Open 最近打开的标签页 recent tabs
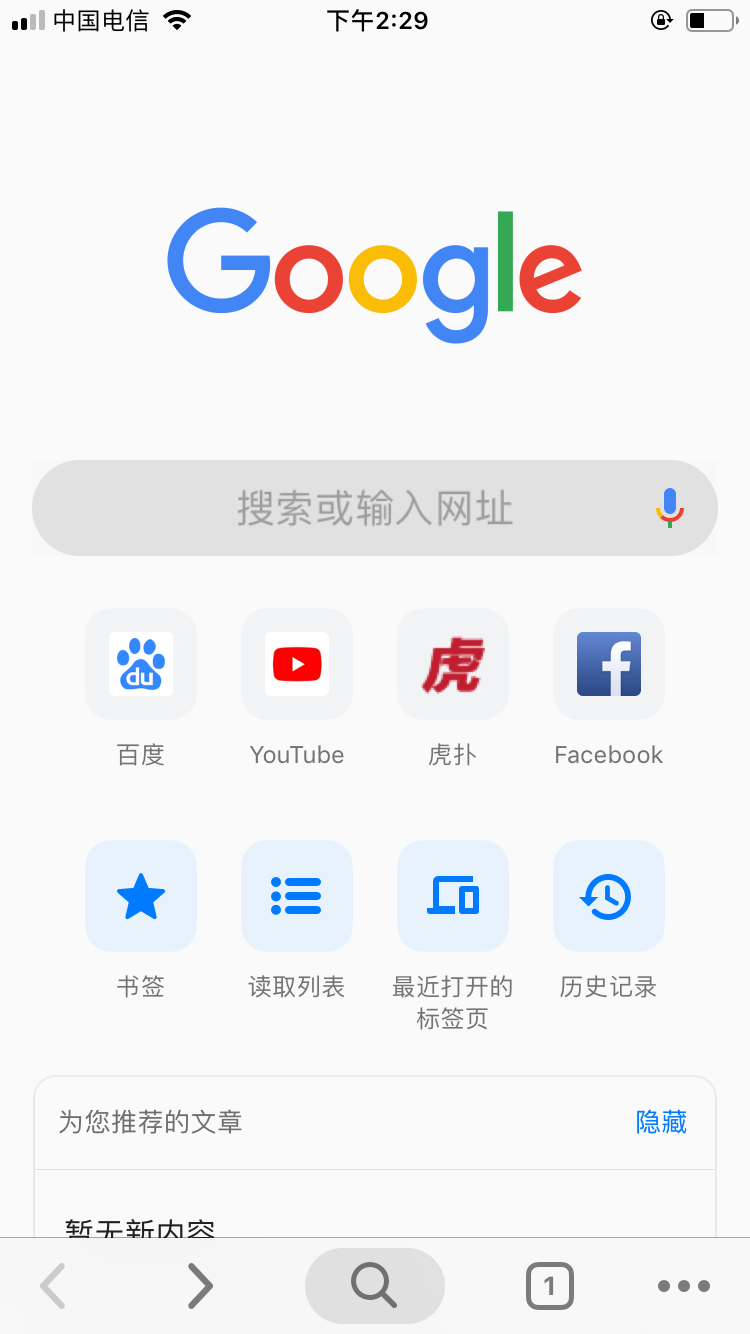The height and width of the screenshot is (1334, 750). 453,896
